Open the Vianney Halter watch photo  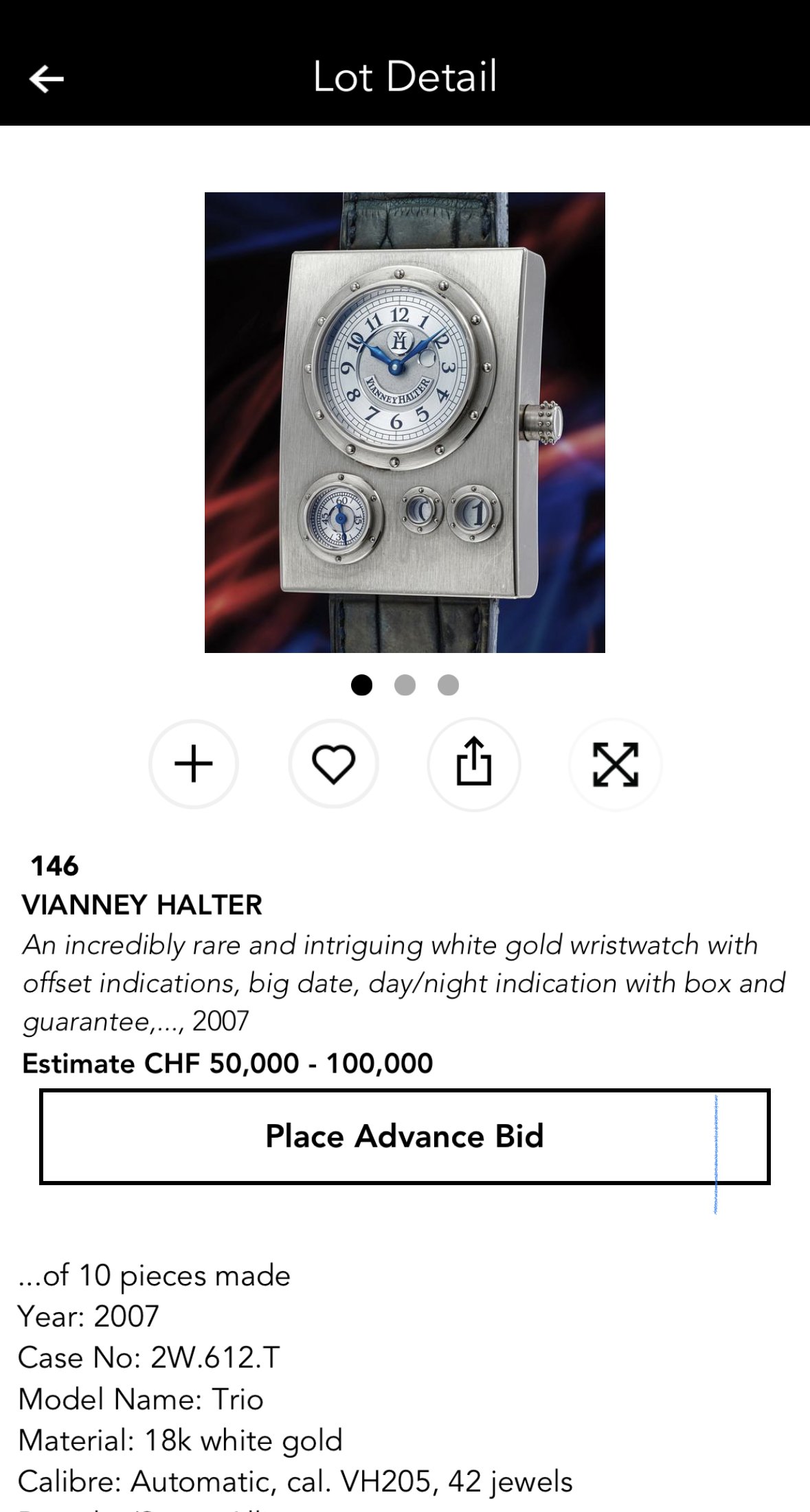tap(405, 422)
